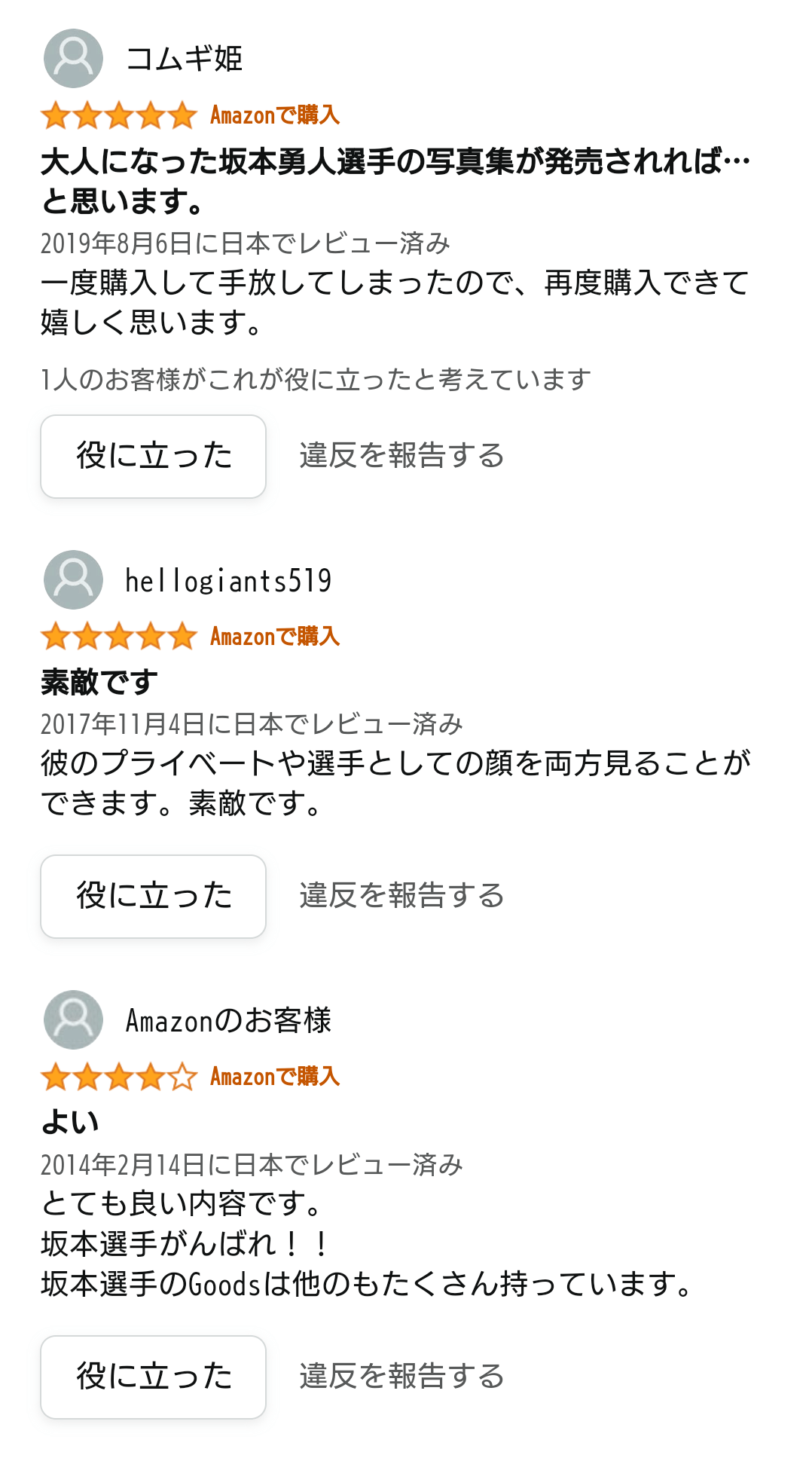Mark コムギ姫's review as 役に立った
This screenshot has width=812, height=1458.
pyautogui.click(x=153, y=456)
